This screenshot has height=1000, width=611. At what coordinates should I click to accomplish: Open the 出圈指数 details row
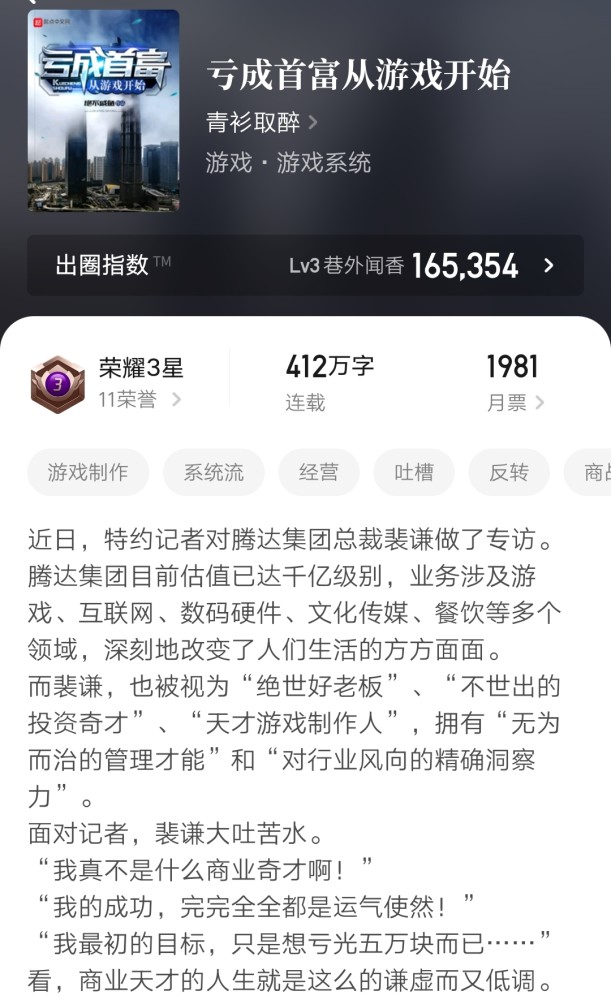coord(305,265)
